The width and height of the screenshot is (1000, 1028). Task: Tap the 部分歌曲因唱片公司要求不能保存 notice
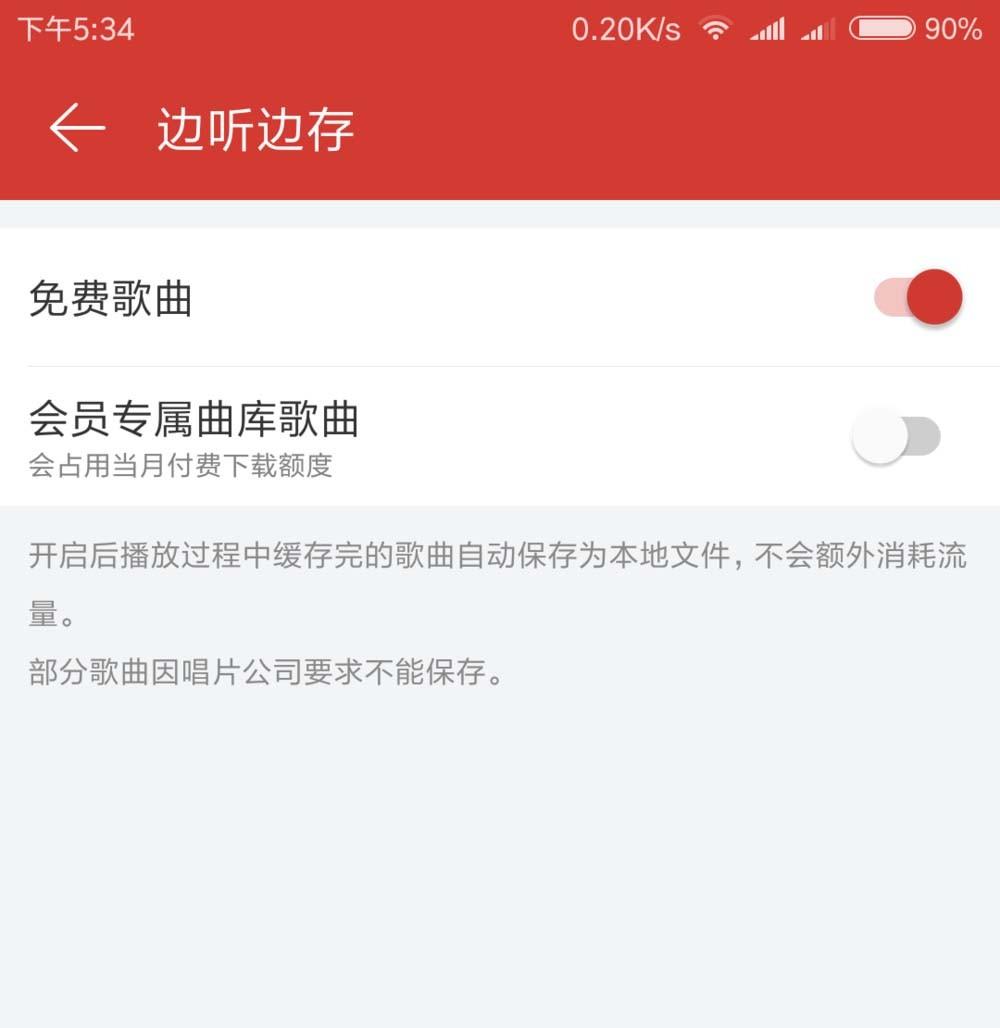click(x=266, y=673)
